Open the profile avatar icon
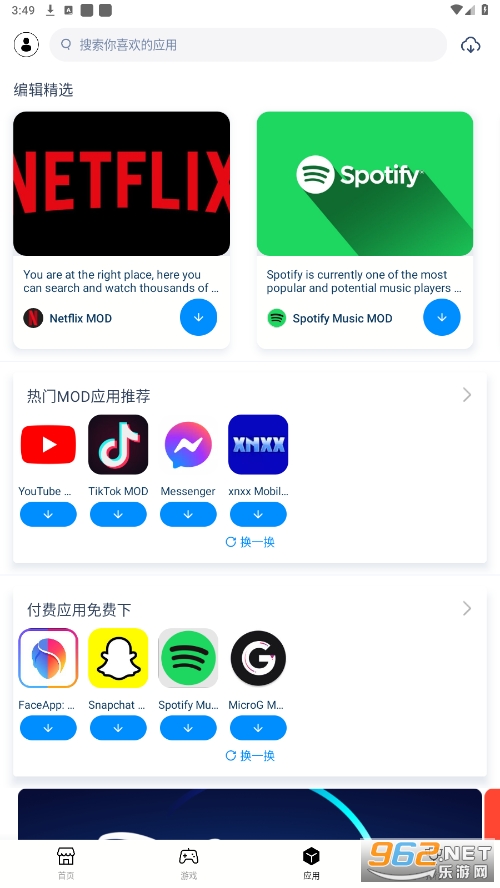The image size is (500, 888). tap(27, 44)
